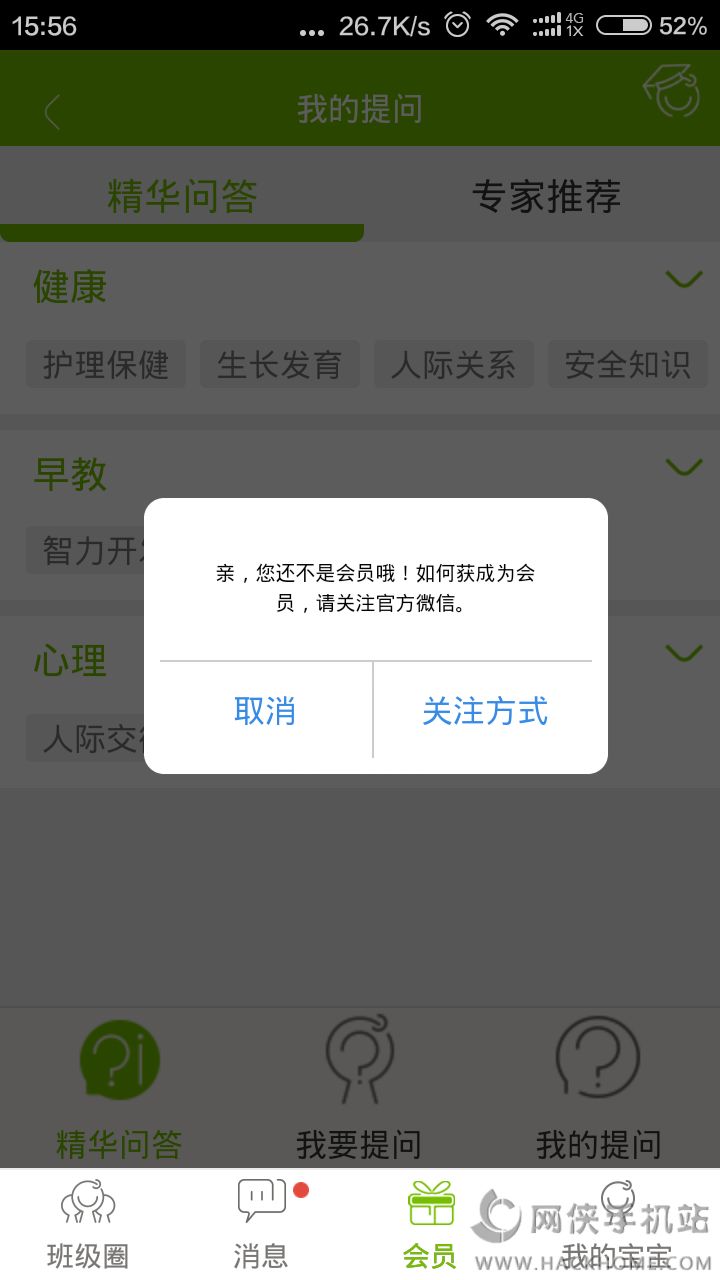Collapse the 心理 section chevron
The image size is (720, 1280).
(684, 654)
